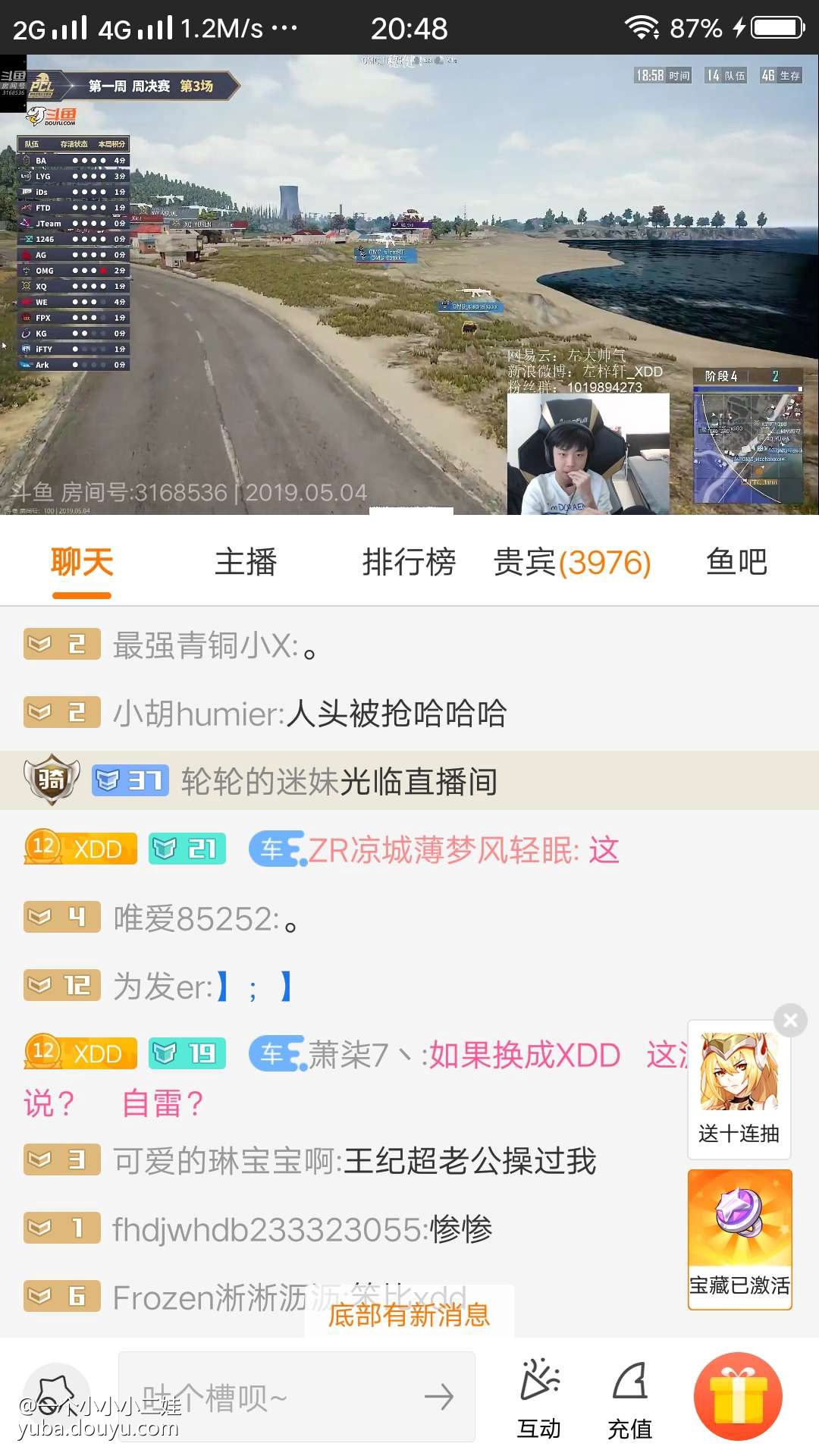Jump to new messages via 底部有新消息
Image resolution: width=819 pixels, height=1456 pixels.
click(x=409, y=1314)
